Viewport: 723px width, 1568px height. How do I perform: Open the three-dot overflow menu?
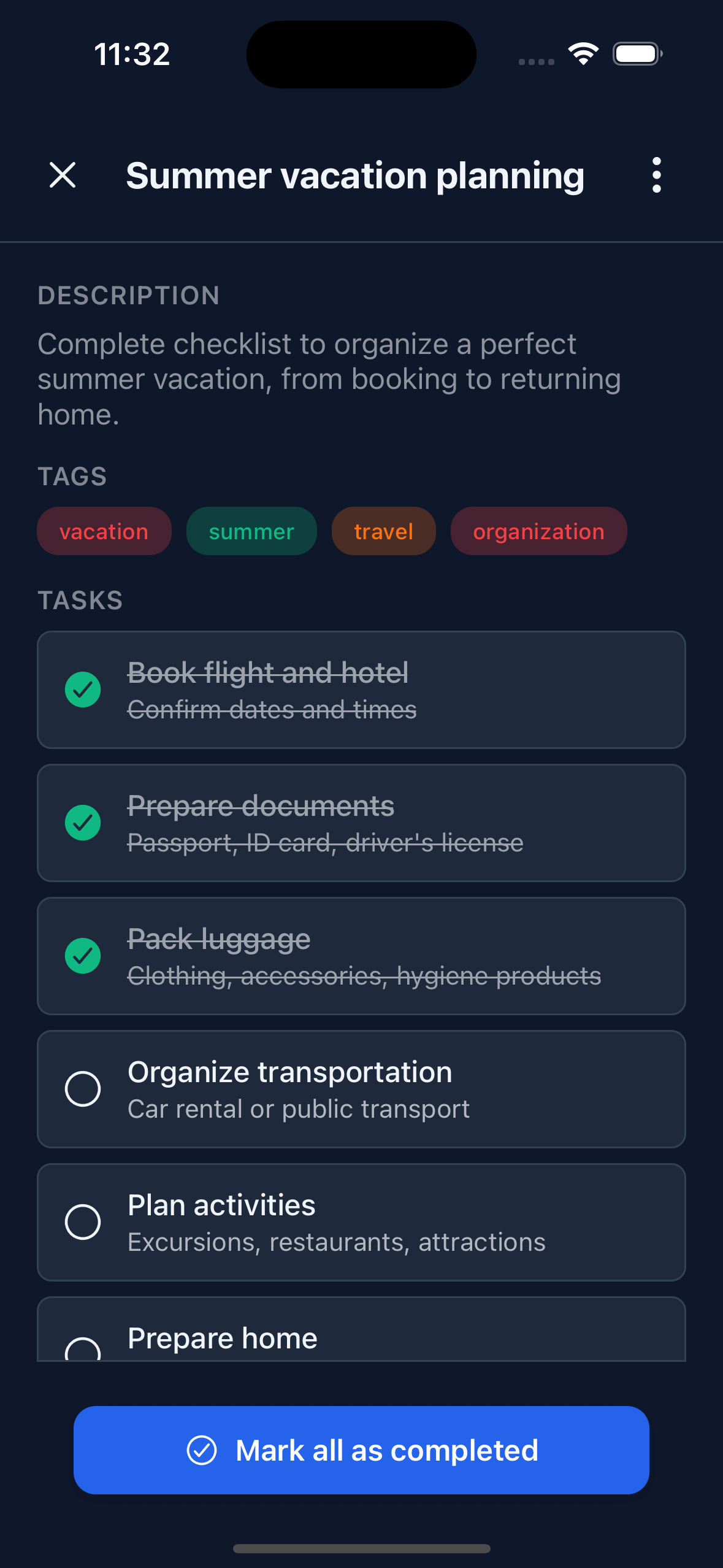(656, 175)
